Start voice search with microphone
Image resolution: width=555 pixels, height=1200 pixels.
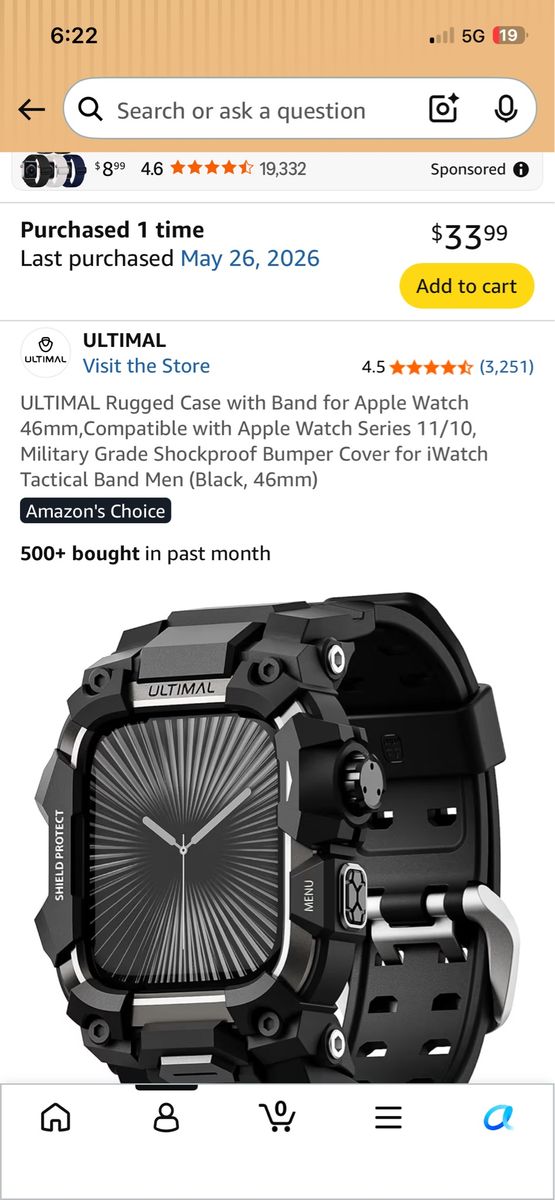pyautogui.click(x=505, y=109)
